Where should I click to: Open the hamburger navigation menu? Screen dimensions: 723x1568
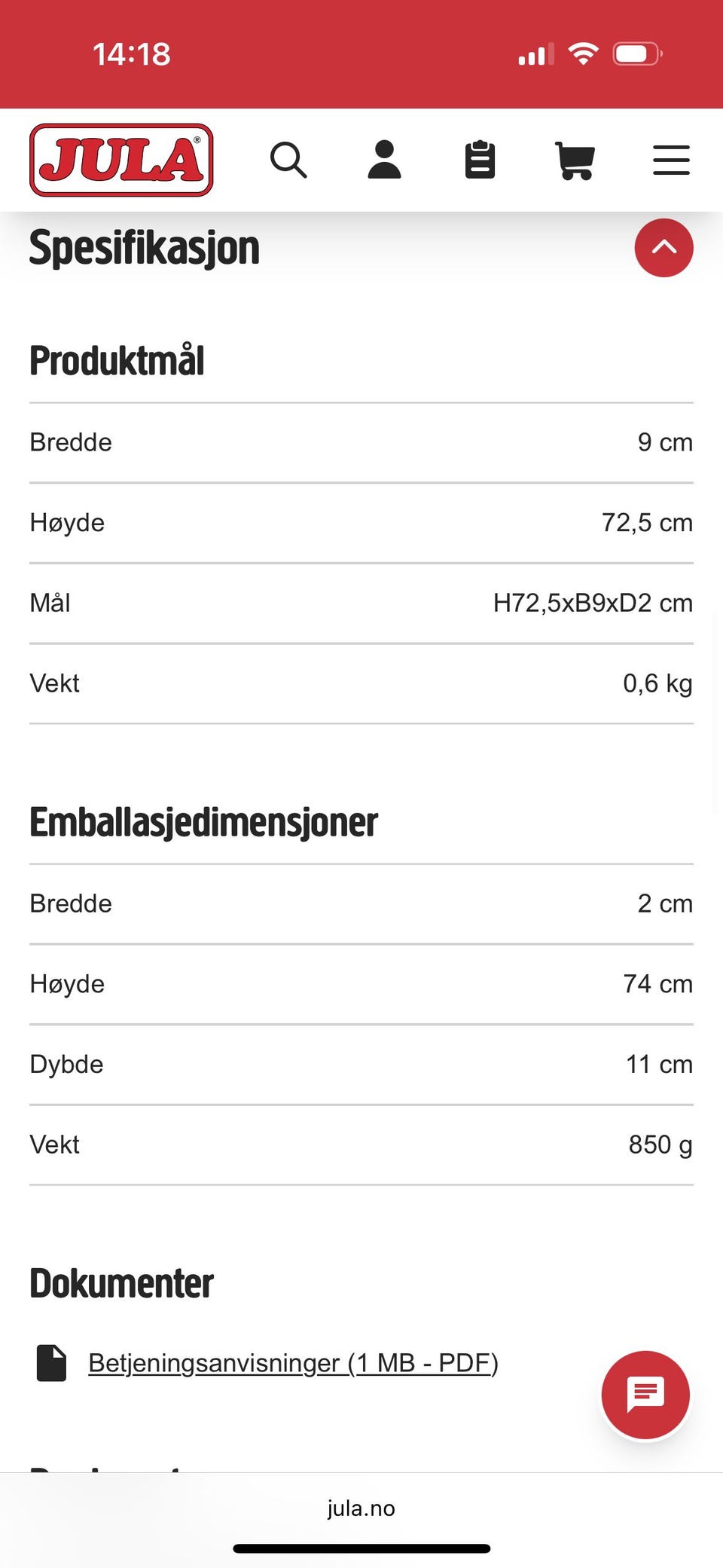[x=670, y=160]
